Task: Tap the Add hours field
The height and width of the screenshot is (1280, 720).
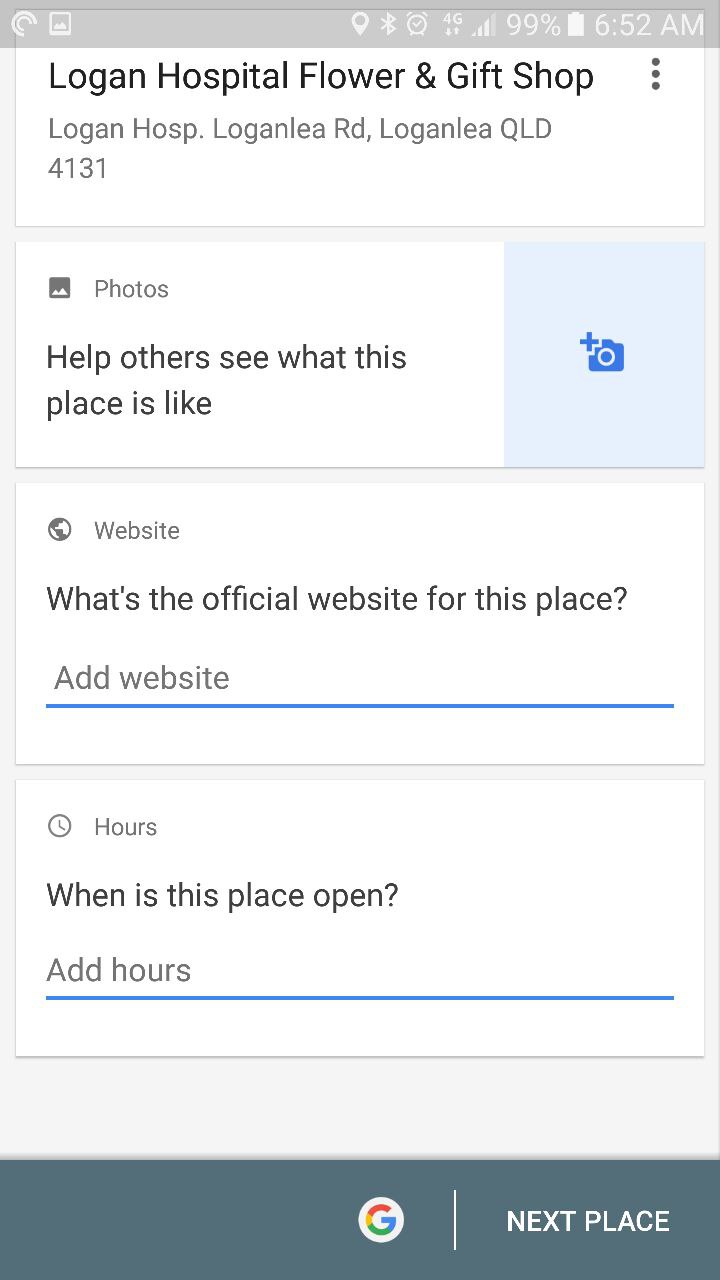Action: (360, 971)
